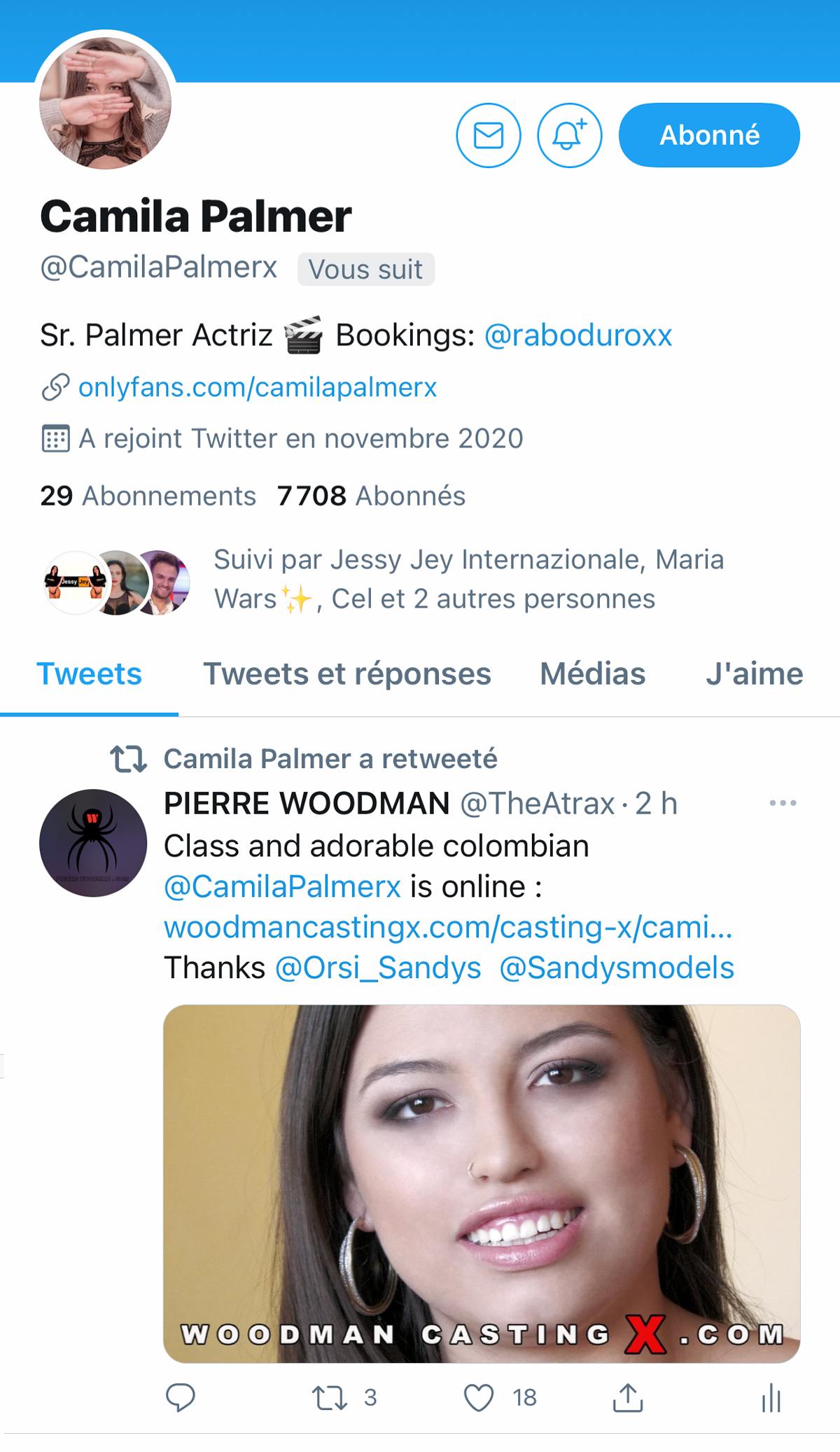View the 7708 Abonnés list
The height and width of the screenshot is (1452, 840).
(x=371, y=496)
